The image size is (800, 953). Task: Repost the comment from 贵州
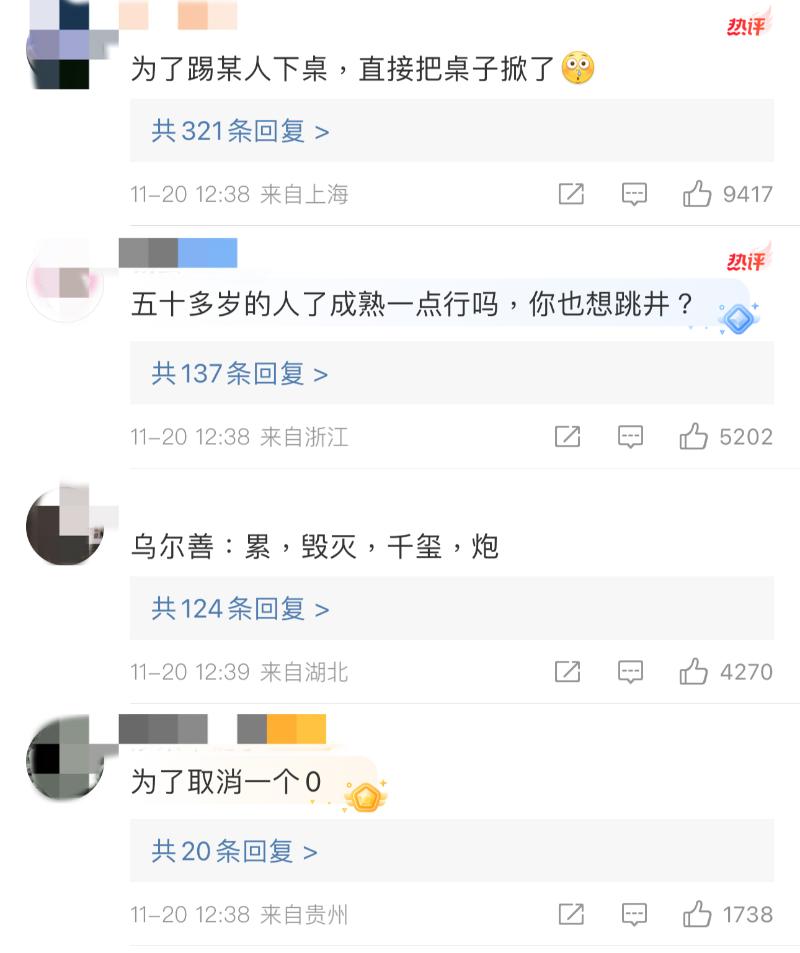pos(571,914)
